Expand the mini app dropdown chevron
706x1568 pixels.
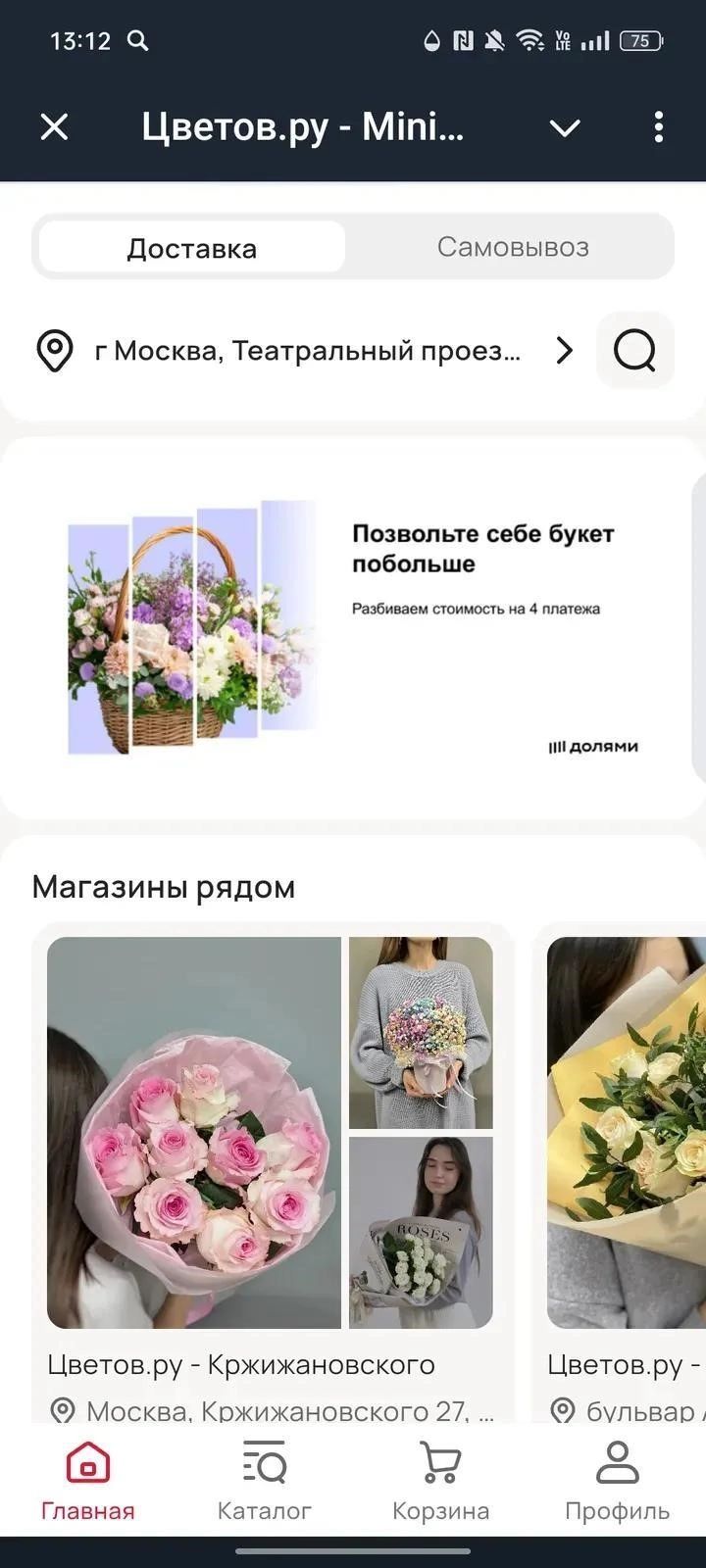565,127
